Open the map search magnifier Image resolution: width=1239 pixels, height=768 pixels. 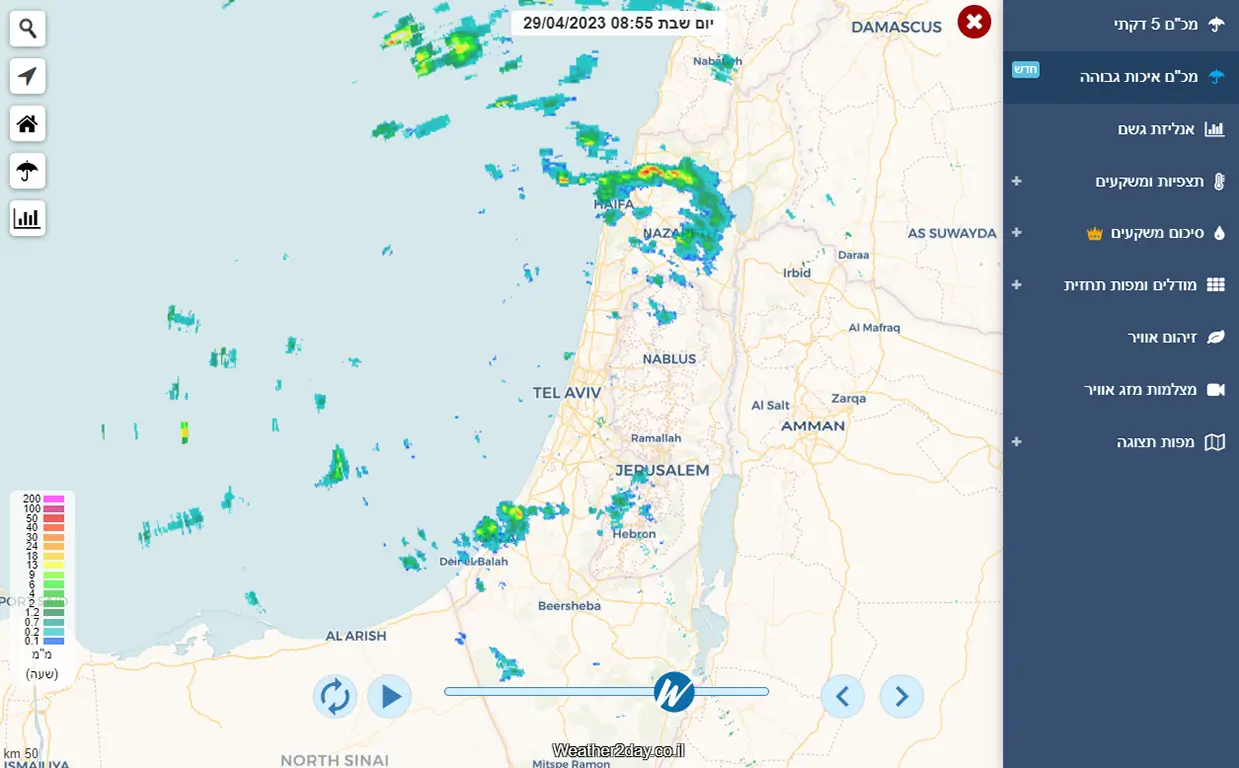[28, 28]
